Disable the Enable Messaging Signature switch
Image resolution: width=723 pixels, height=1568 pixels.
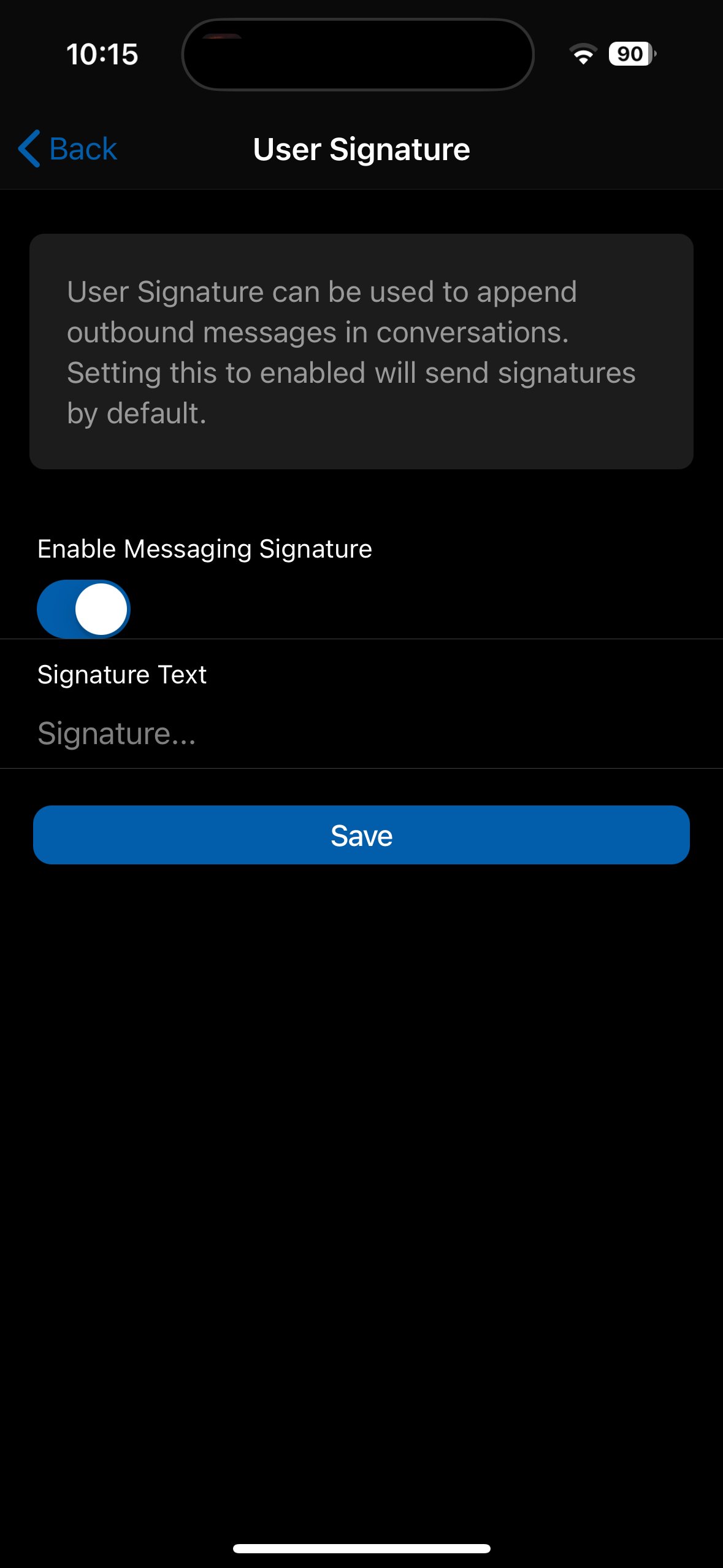click(83, 609)
